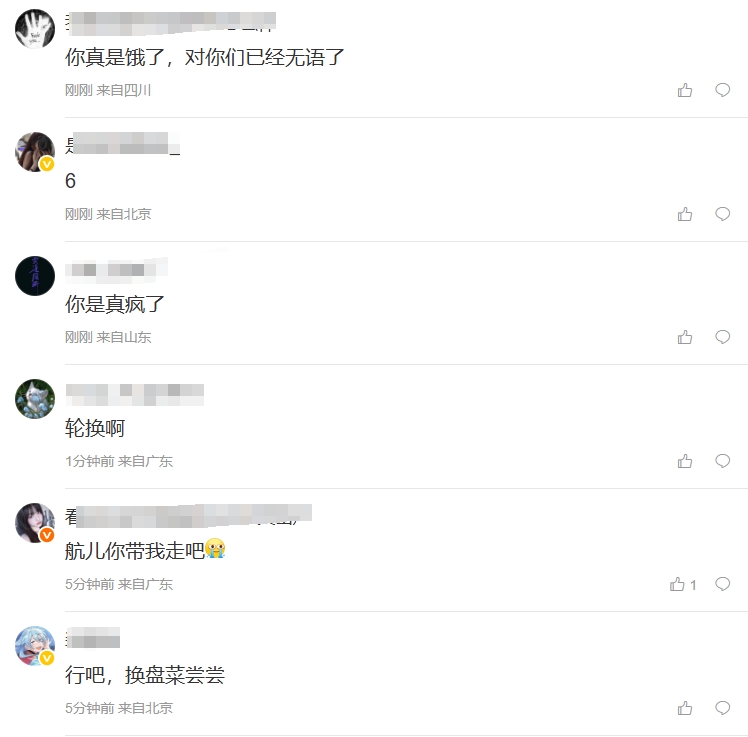The image size is (748, 737).
Task: View profile of the "行吧，换盘菜尝尝" commenter
Action: tap(35, 646)
